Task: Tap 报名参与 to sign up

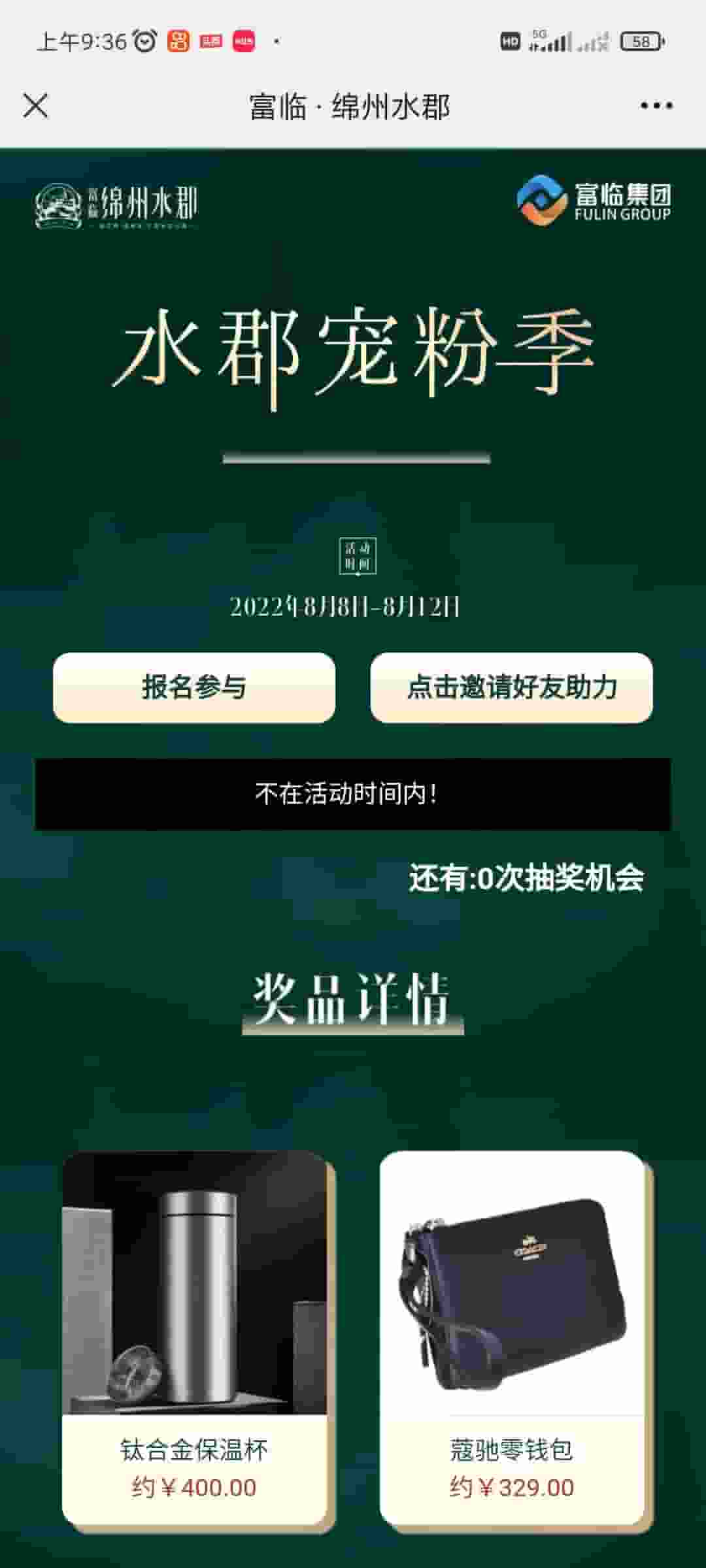Action: [194, 687]
